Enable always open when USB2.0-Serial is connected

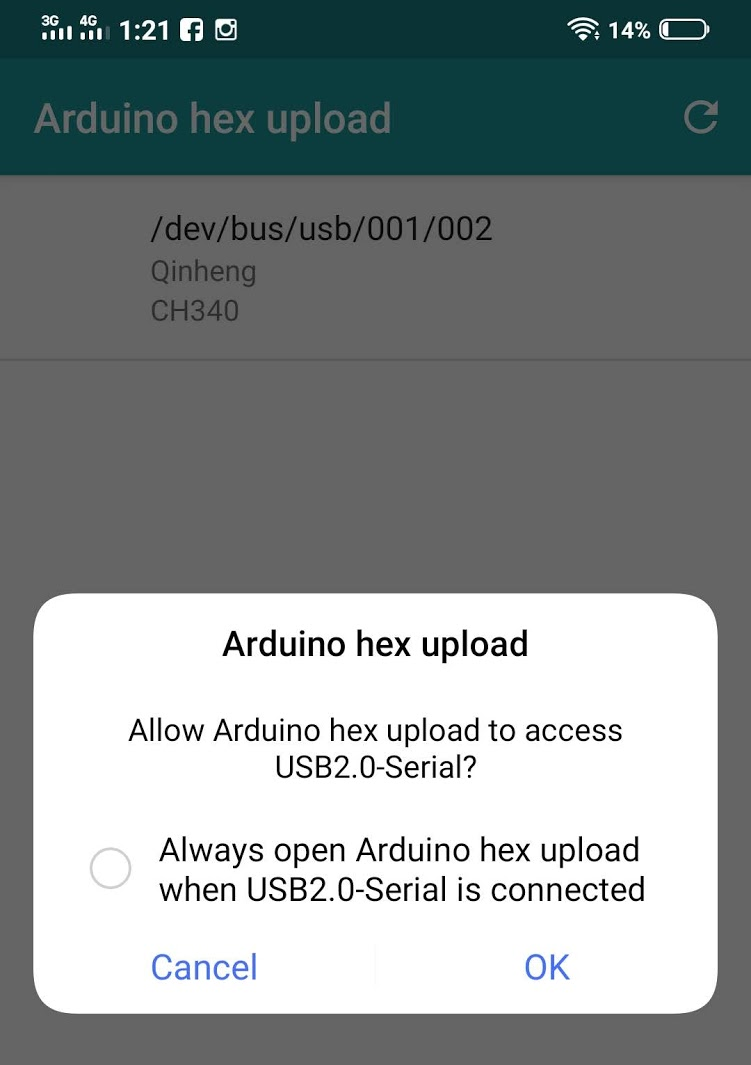111,868
